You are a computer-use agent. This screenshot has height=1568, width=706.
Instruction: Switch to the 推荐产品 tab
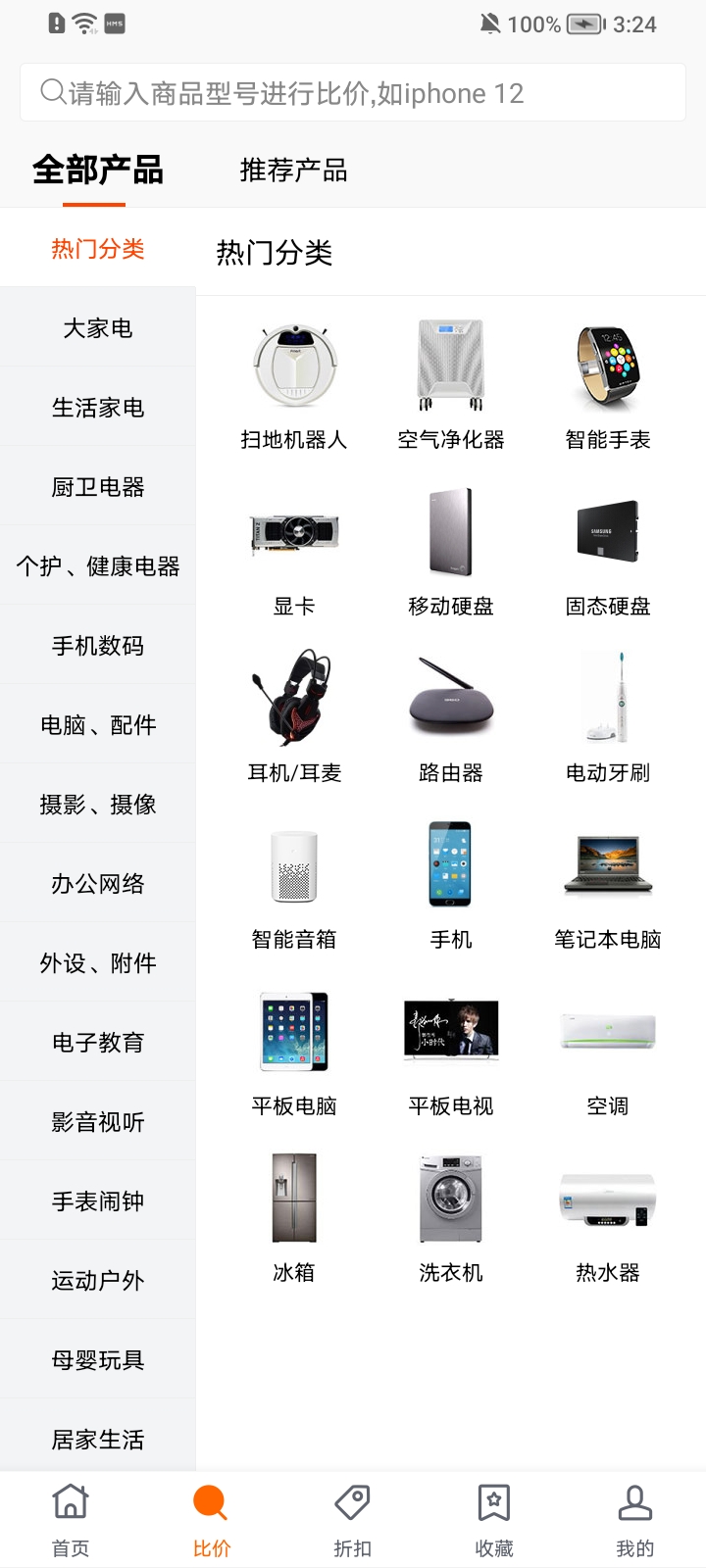click(x=293, y=171)
